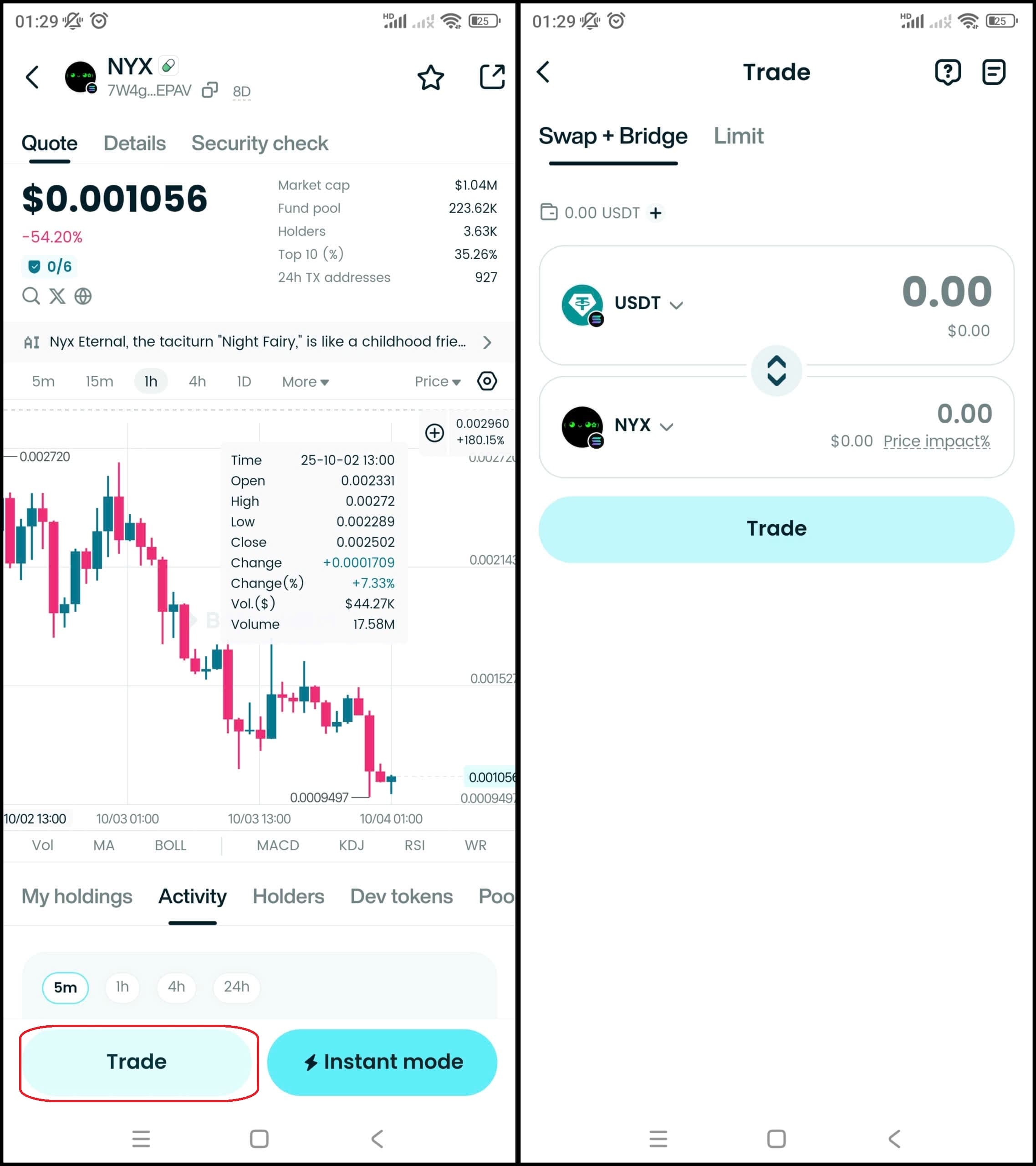
Task: Flip the swap direction between USDT and NYX
Action: coord(776,371)
